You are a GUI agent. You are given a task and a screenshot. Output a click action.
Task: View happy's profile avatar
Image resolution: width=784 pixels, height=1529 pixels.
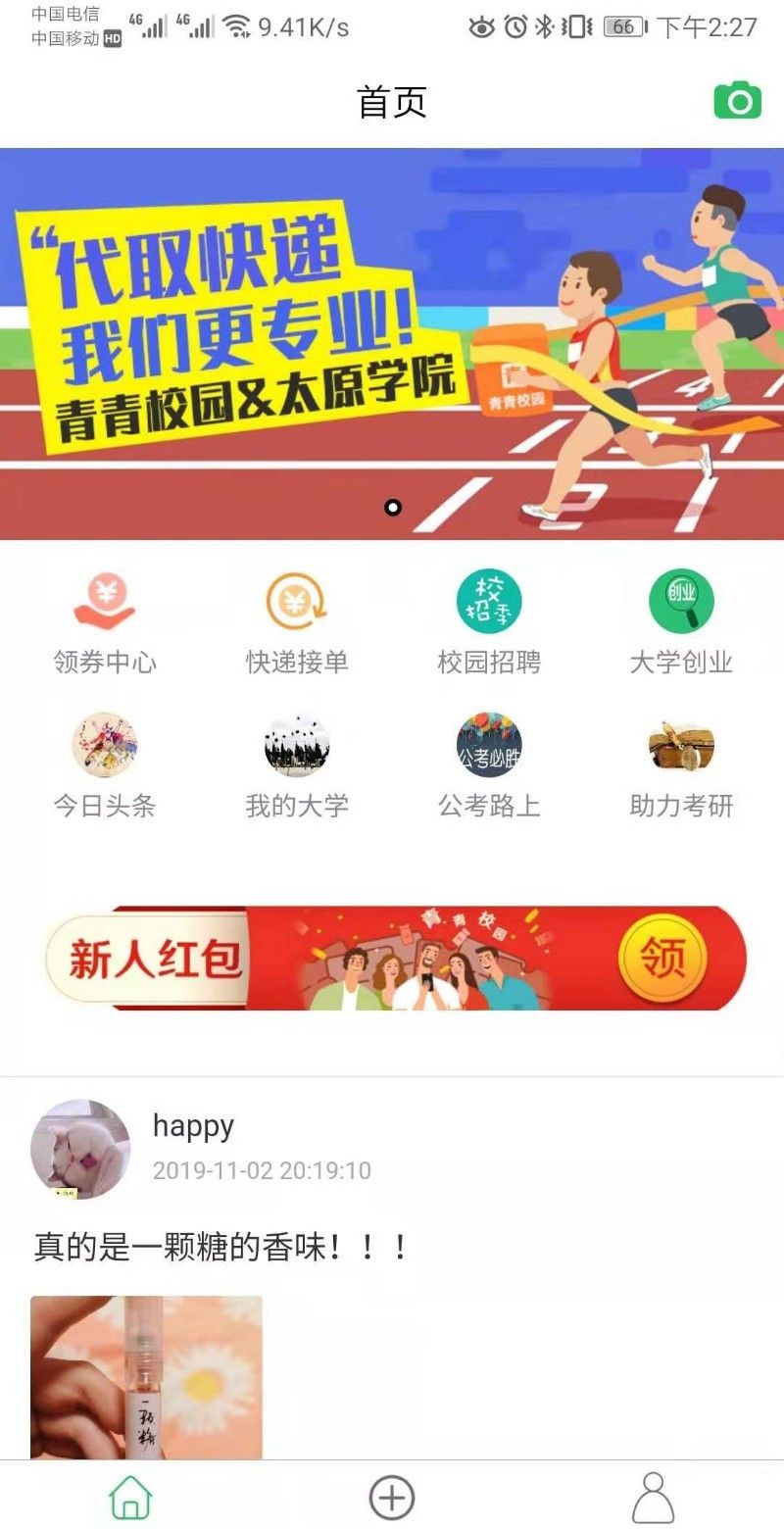[x=80, y=1149]
